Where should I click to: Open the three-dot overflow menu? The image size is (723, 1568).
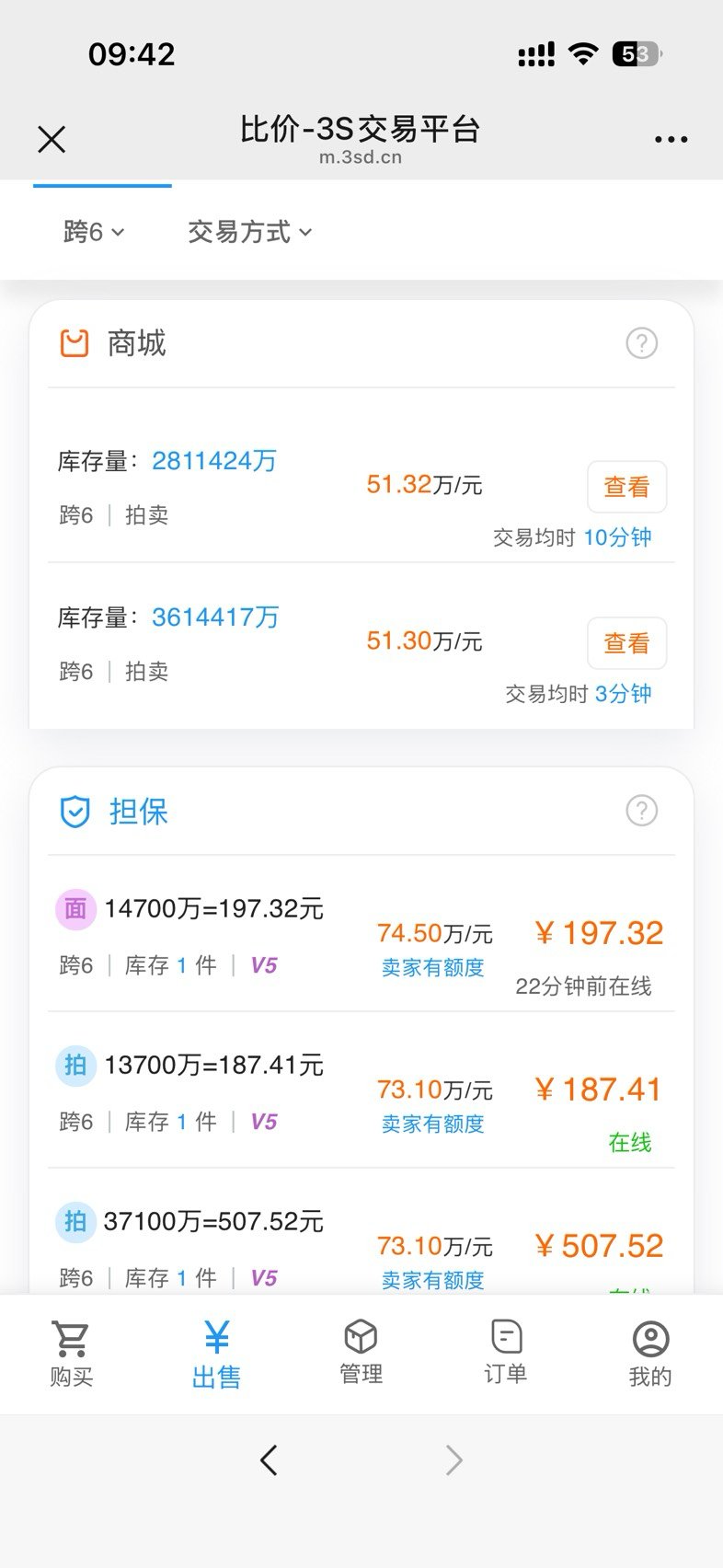click(671, 140)
